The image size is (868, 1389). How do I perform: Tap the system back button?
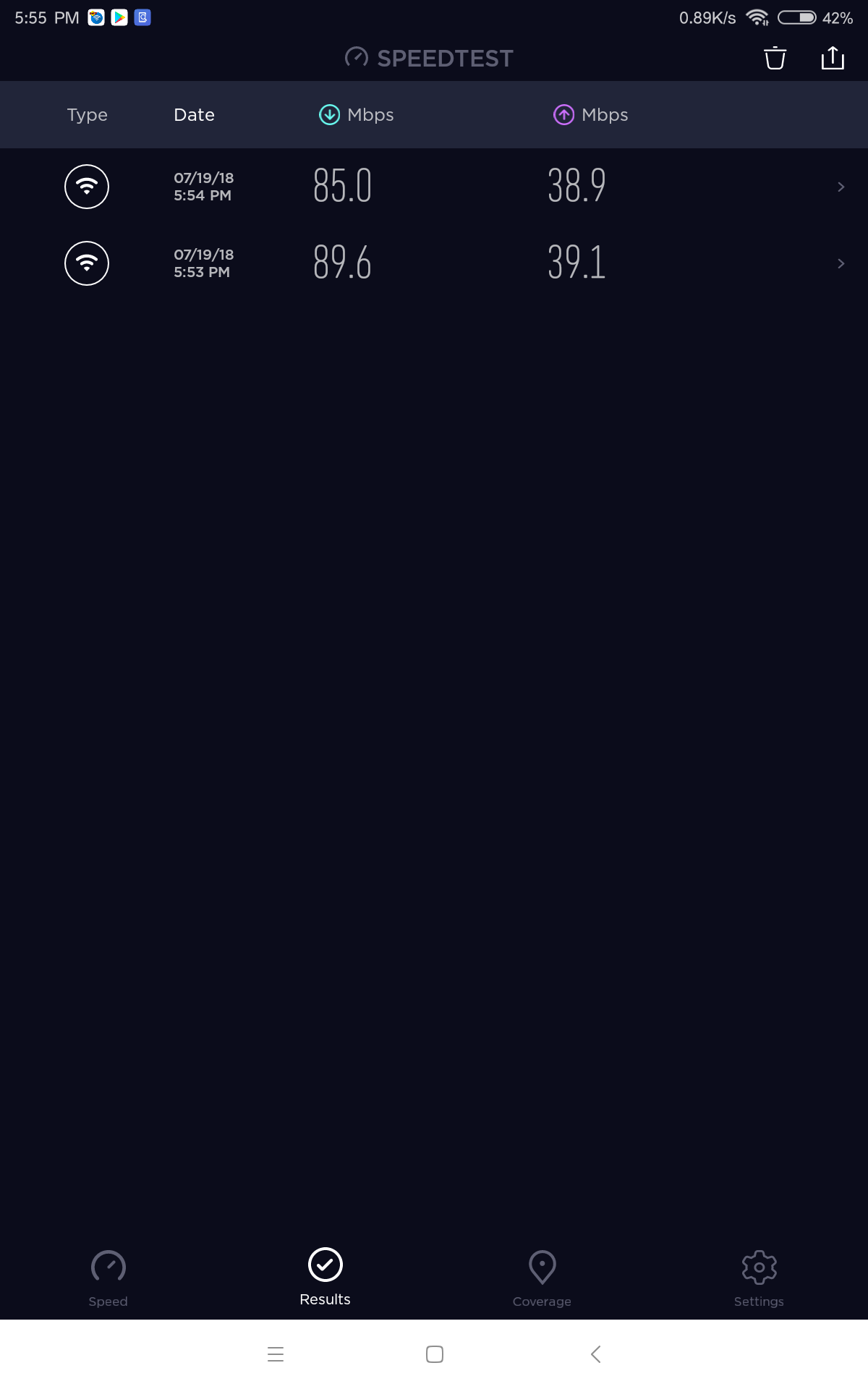[596, 1354]
